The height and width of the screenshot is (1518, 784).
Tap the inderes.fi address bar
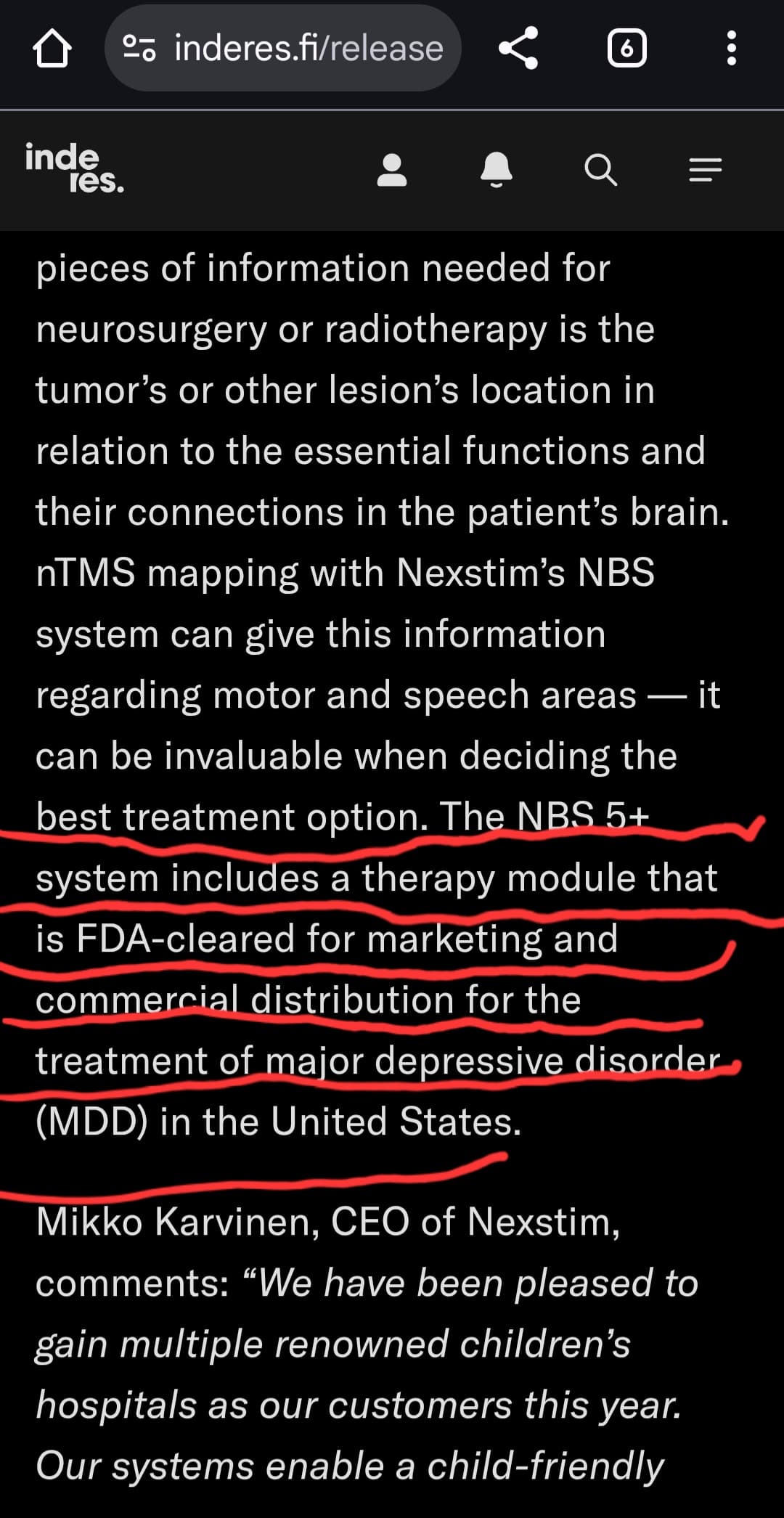tap(308, 49)
